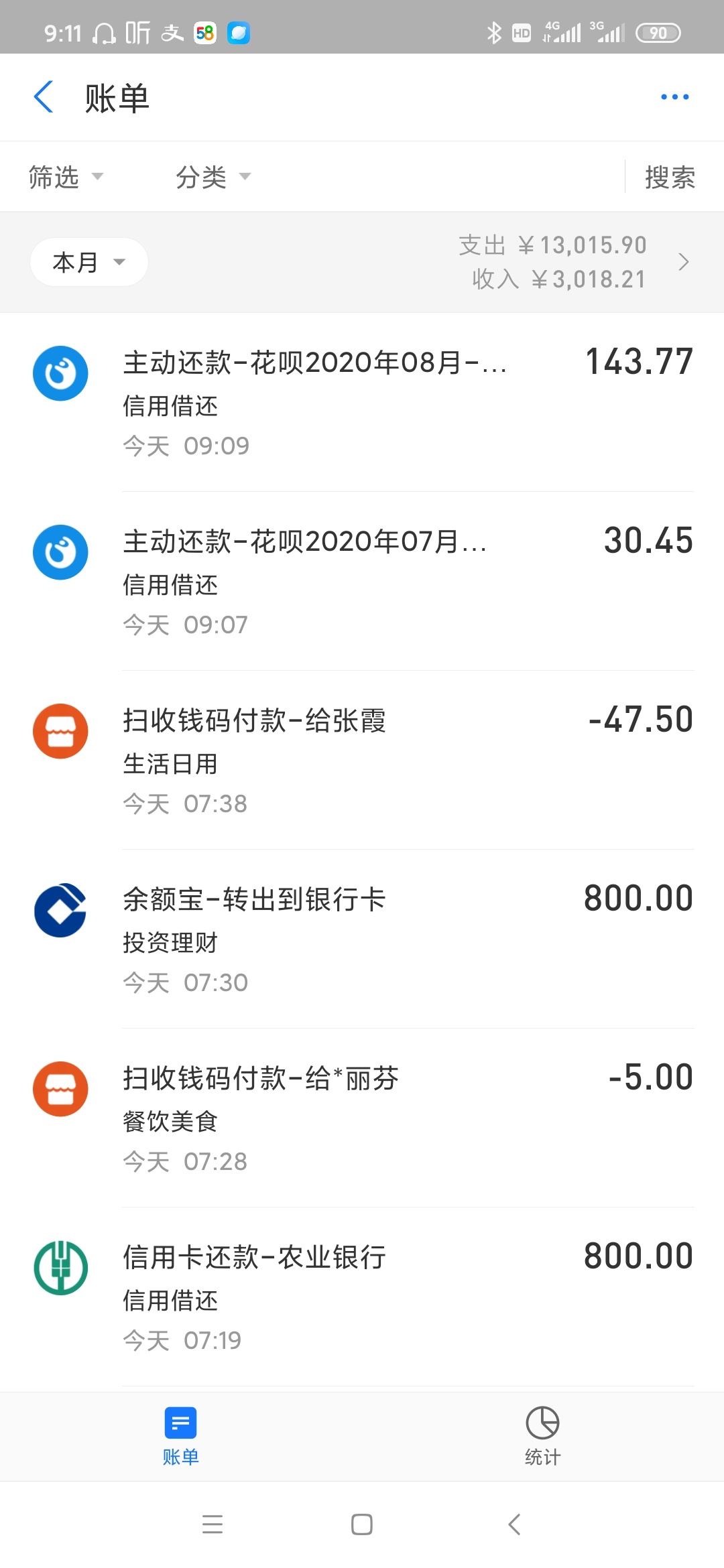Image resolution: width=724 pixels, height=1568 pixels.
Task: Open the 本月 month selector
Action: [89, 262]
